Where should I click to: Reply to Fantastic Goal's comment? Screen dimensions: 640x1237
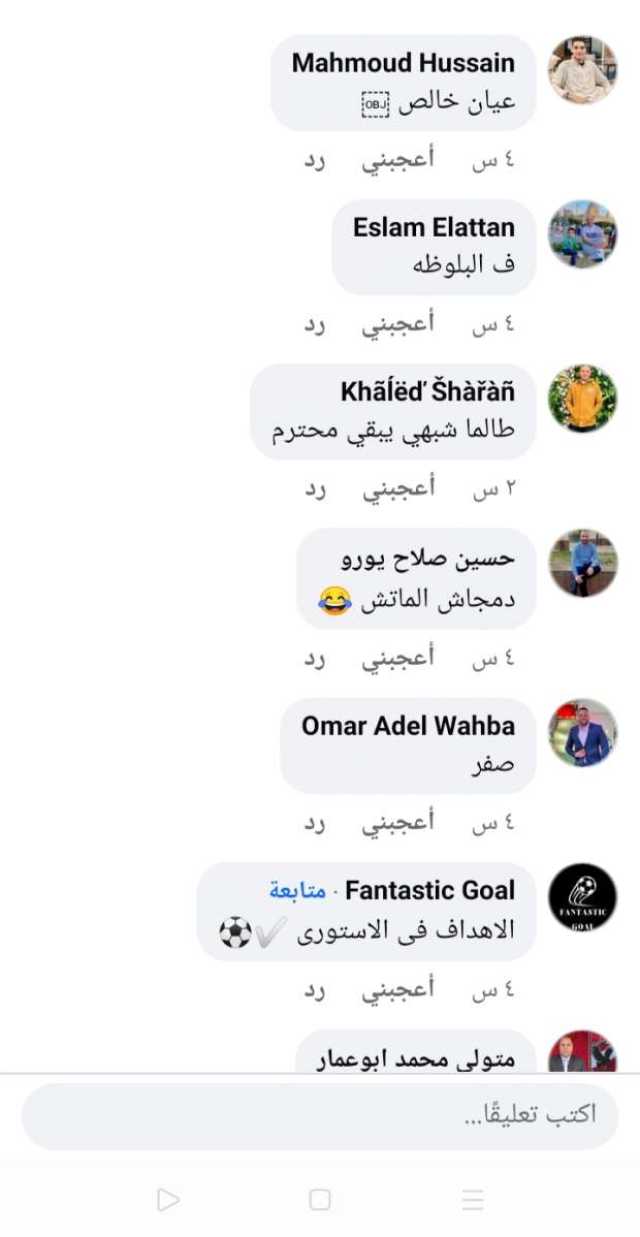point(316,990)
